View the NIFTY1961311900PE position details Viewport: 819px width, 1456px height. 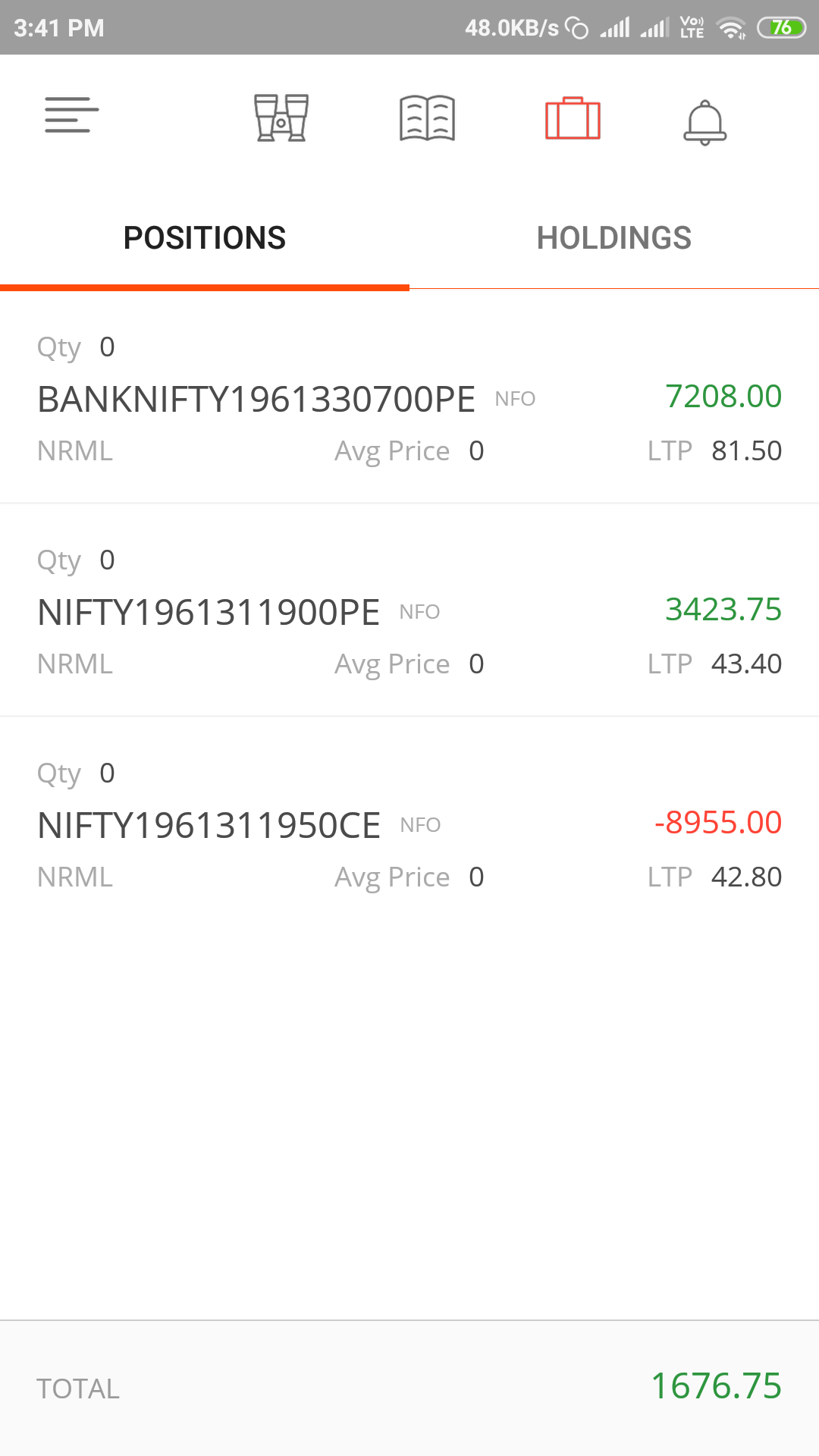coord(209,613)
